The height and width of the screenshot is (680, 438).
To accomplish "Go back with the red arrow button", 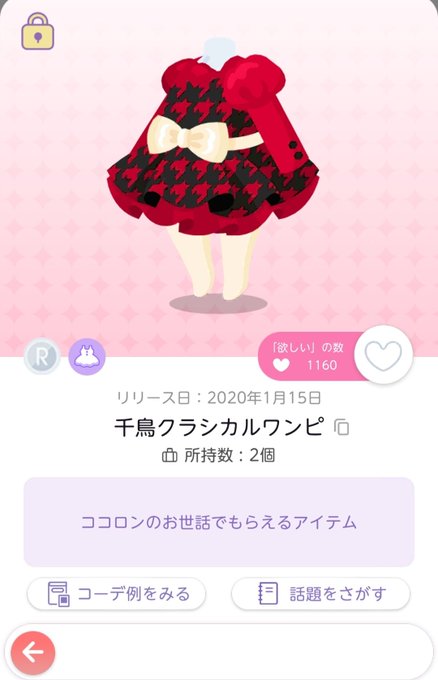I will [33, 652].
